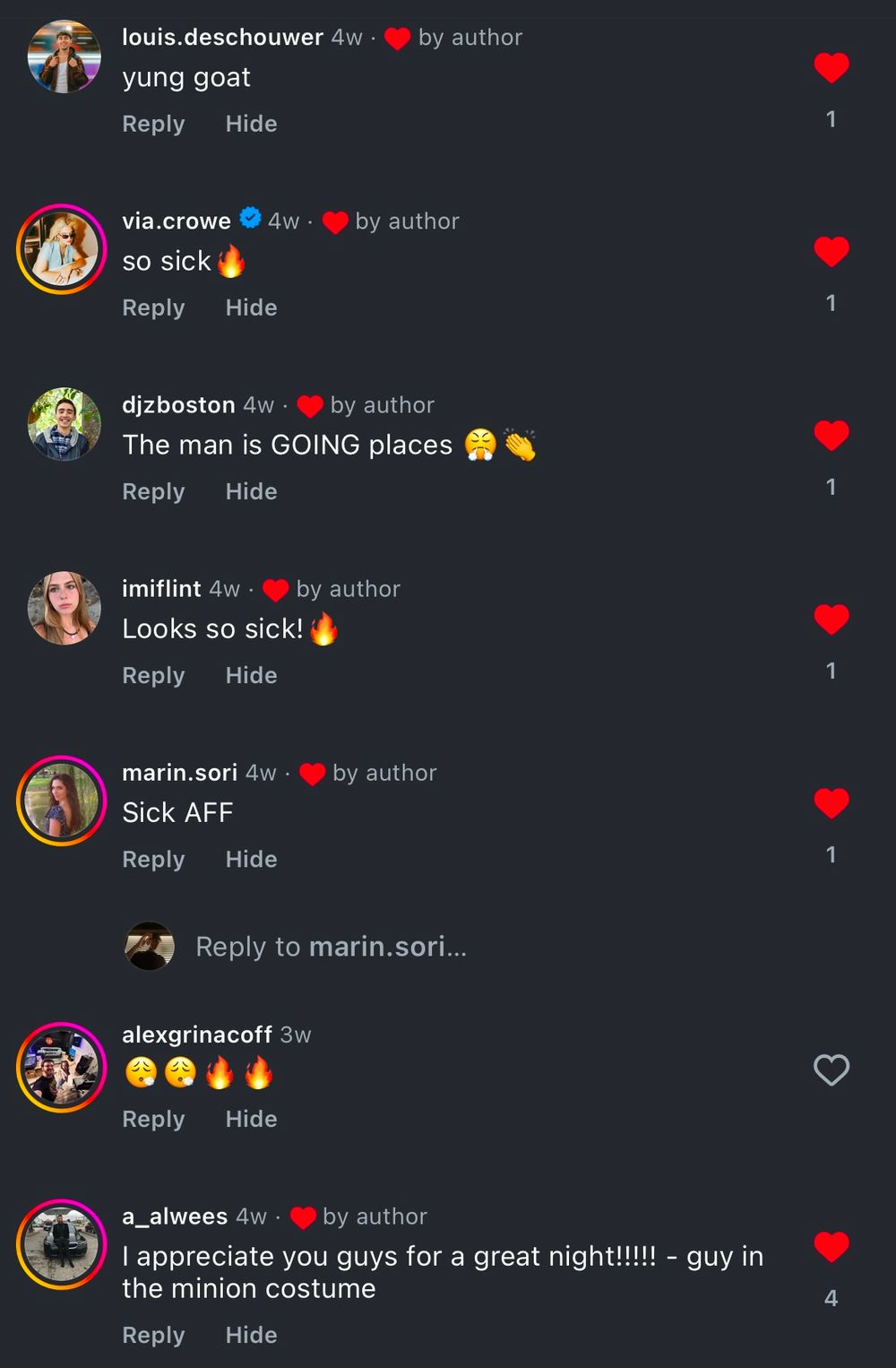Open louis.deschouwer's profile via username
896x1368 pixels.
222,38
